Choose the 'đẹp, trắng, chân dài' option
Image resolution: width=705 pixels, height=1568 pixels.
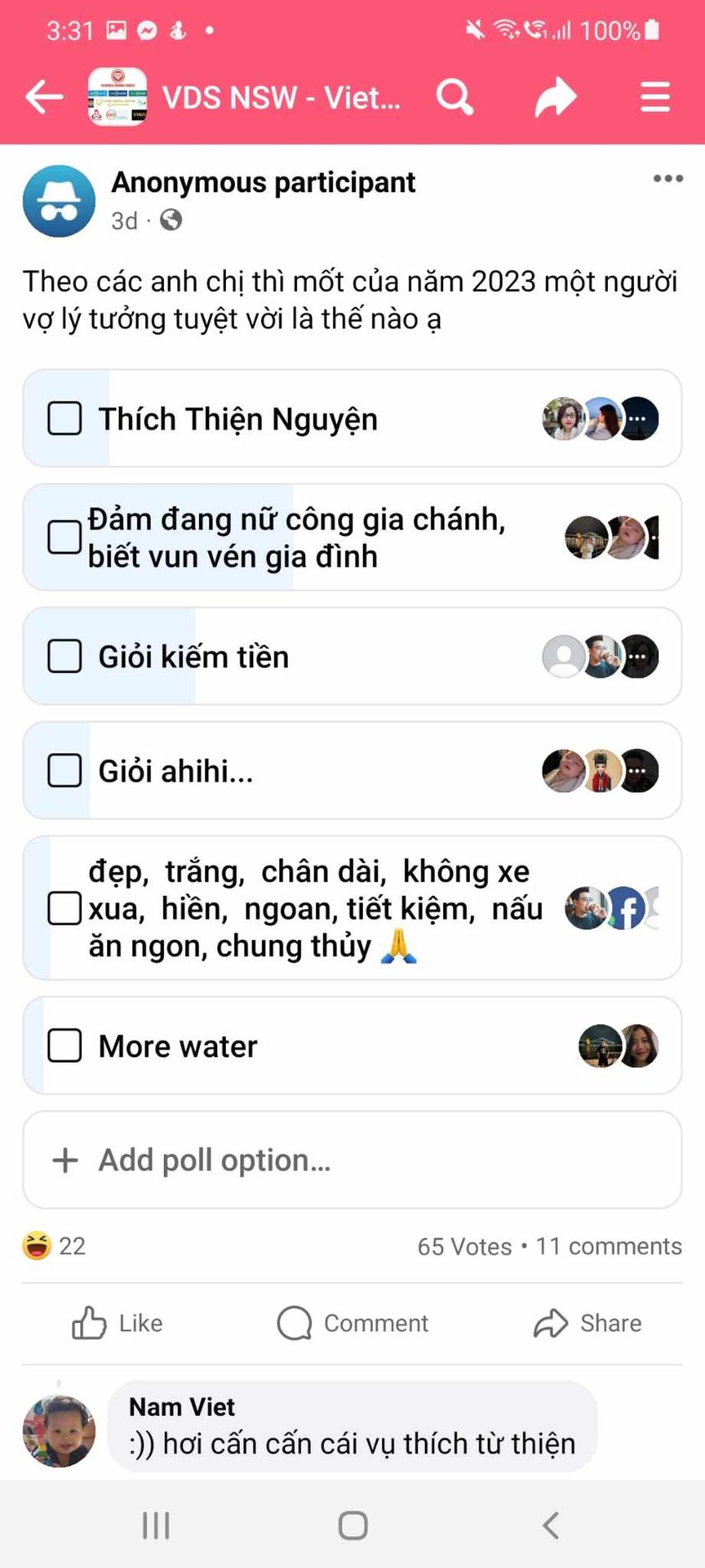64,908
